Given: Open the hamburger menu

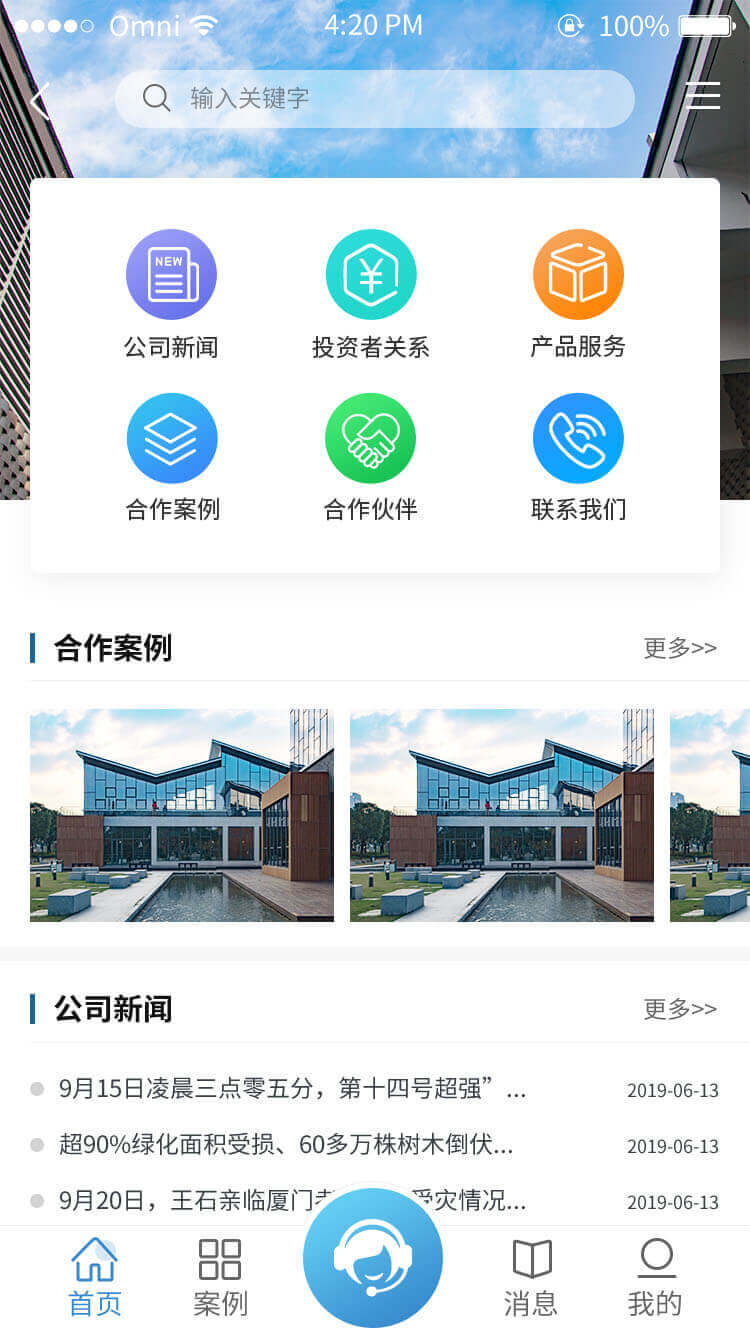Looking at the screenshot, I should (x=703, y=97).
